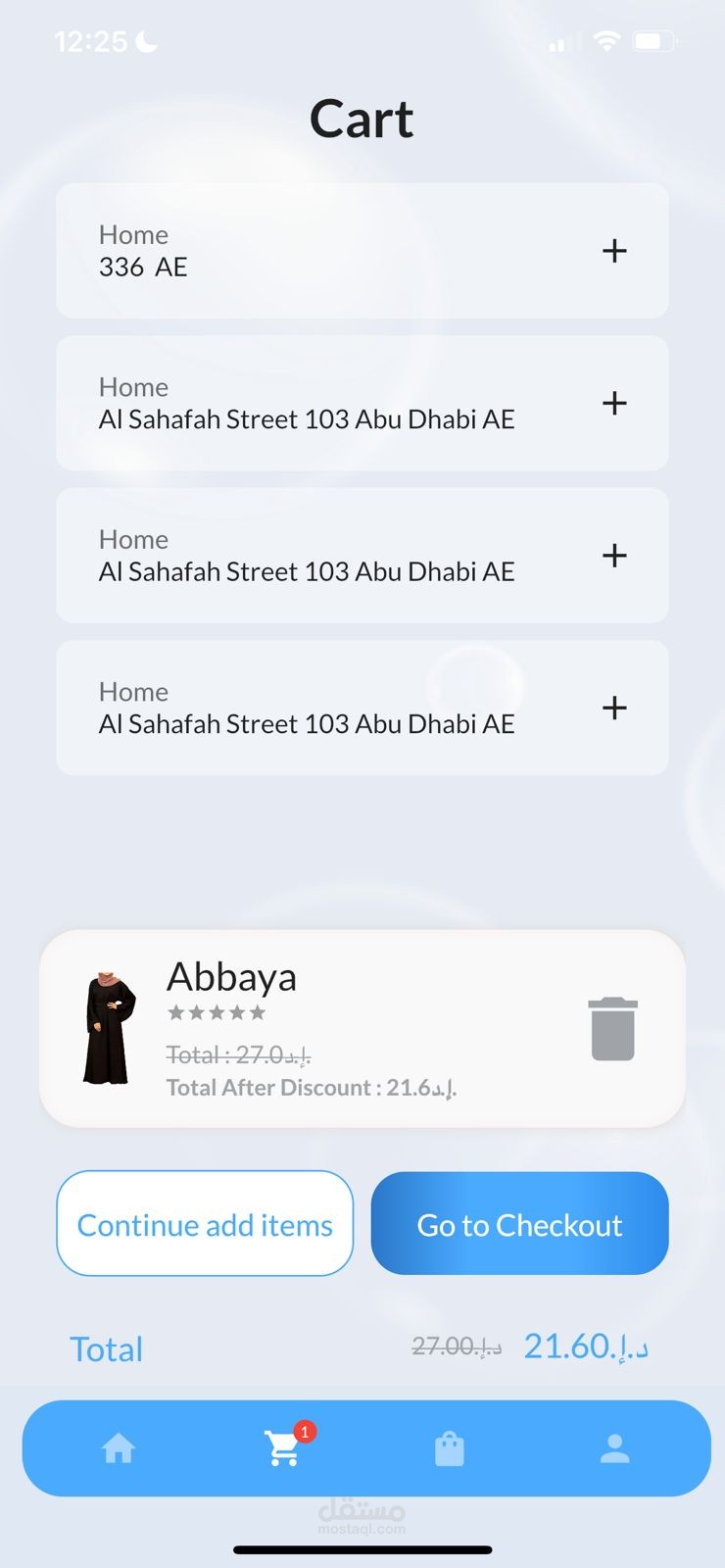Switch to the shopping bag tab

tap(449, 1447)
